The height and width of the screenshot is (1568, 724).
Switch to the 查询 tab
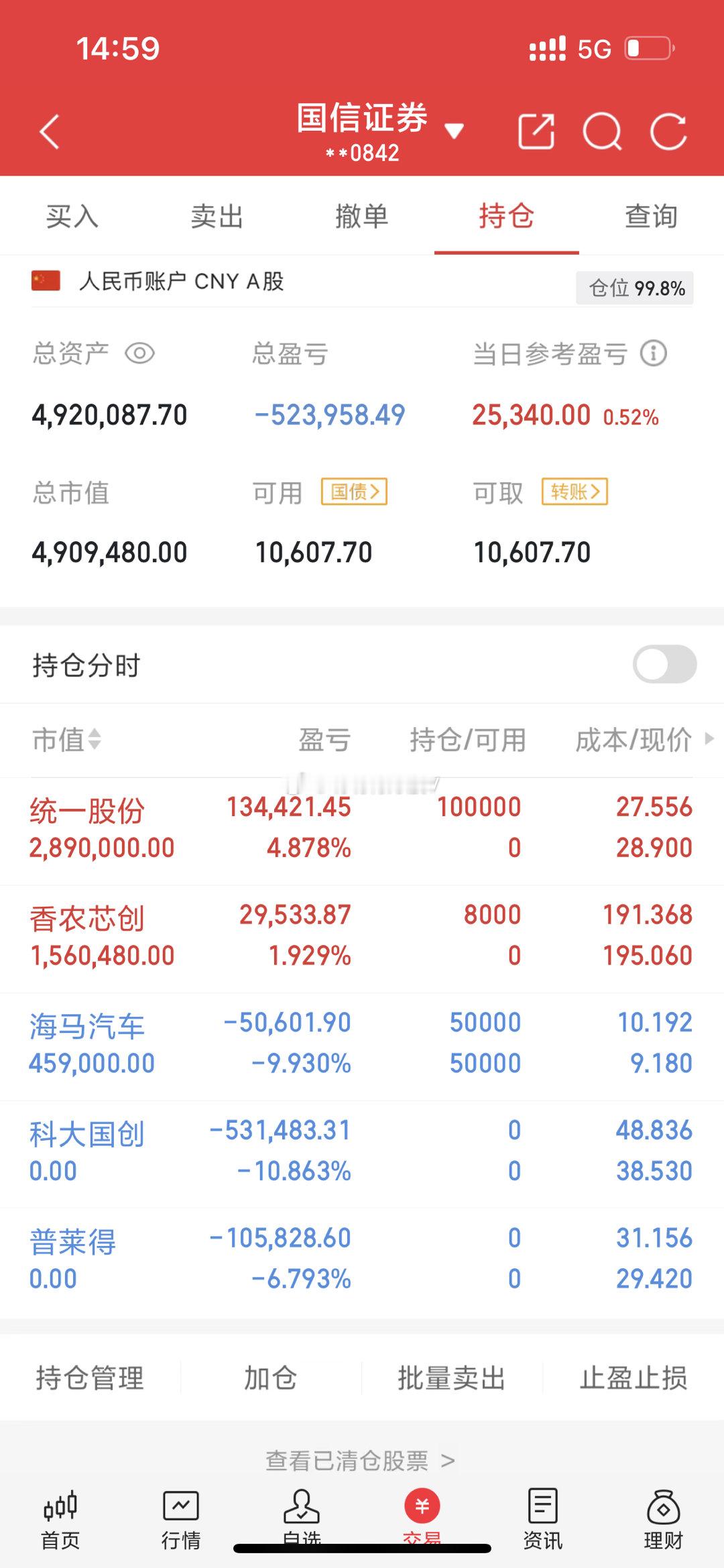tap(650, 216)
